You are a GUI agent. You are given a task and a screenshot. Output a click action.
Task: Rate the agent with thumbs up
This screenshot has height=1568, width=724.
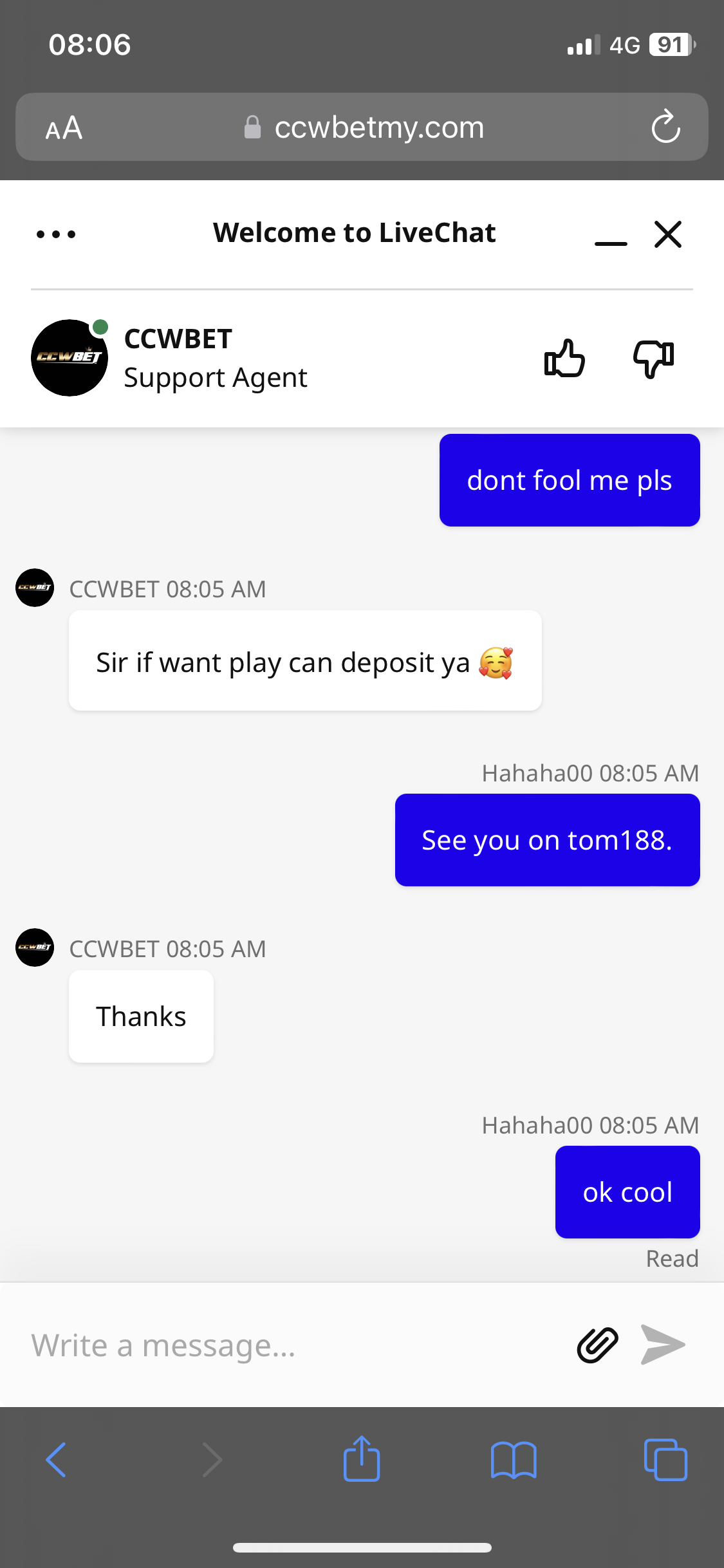[x=564, y=359]
